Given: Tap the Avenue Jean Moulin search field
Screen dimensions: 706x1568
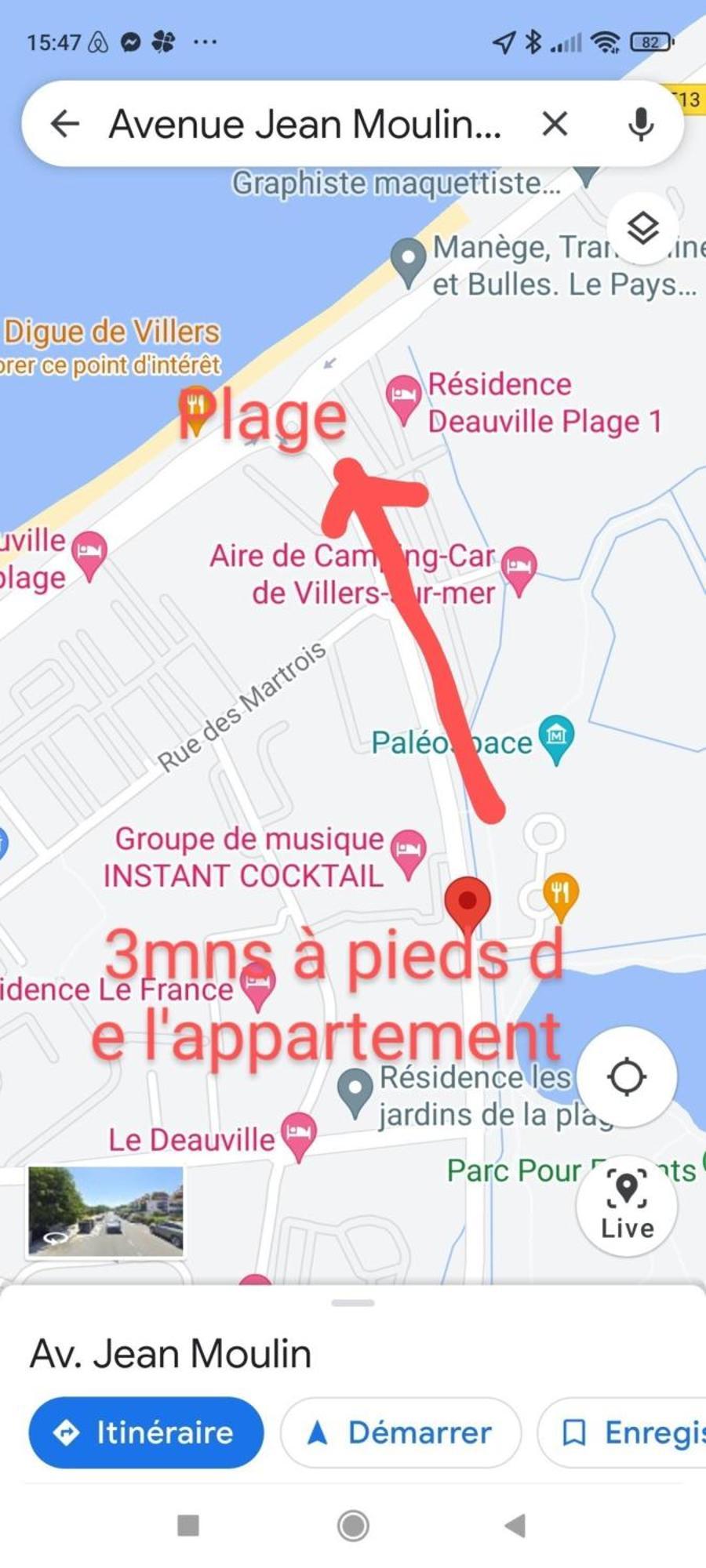Looking at the screenshot, I should click(x=306, y=123).
